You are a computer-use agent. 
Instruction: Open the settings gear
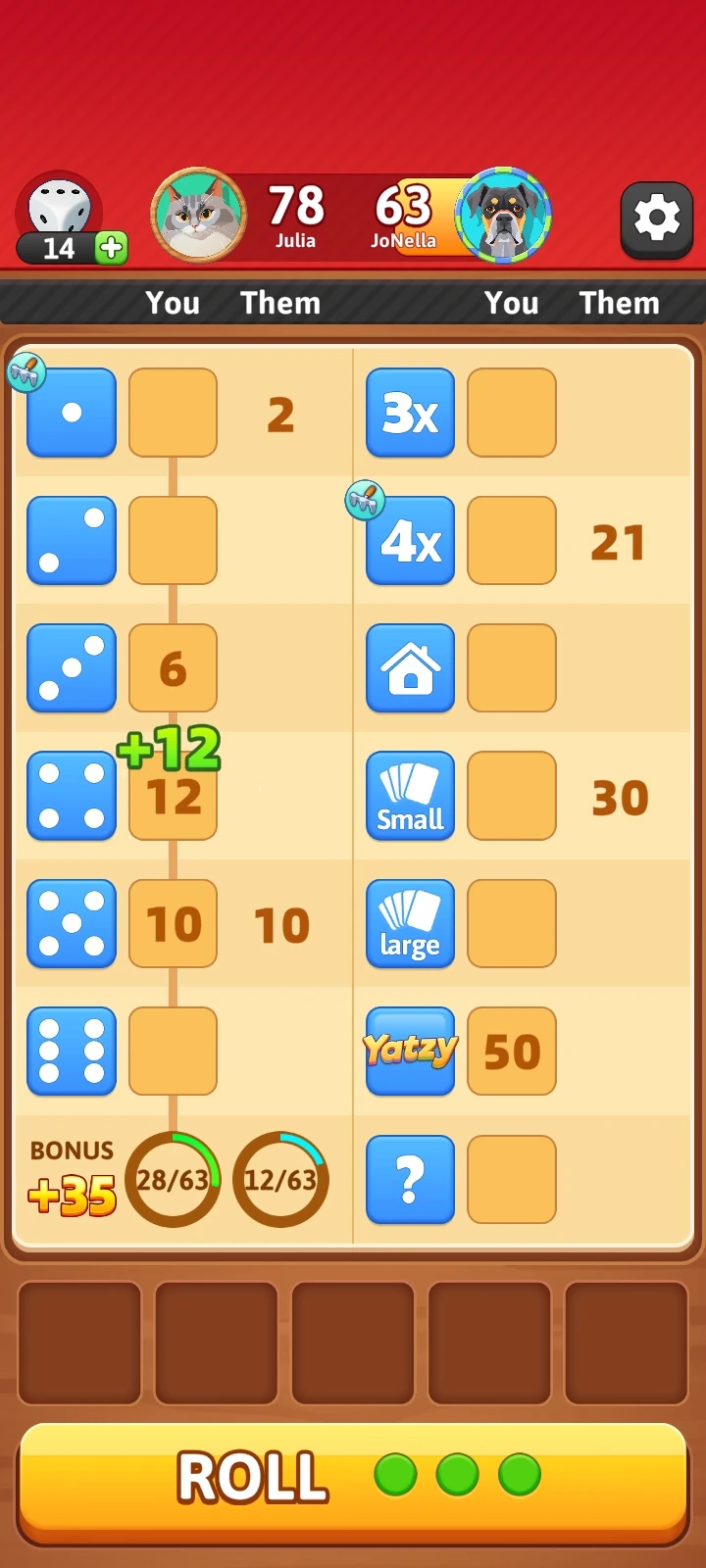tap(657, 219)
